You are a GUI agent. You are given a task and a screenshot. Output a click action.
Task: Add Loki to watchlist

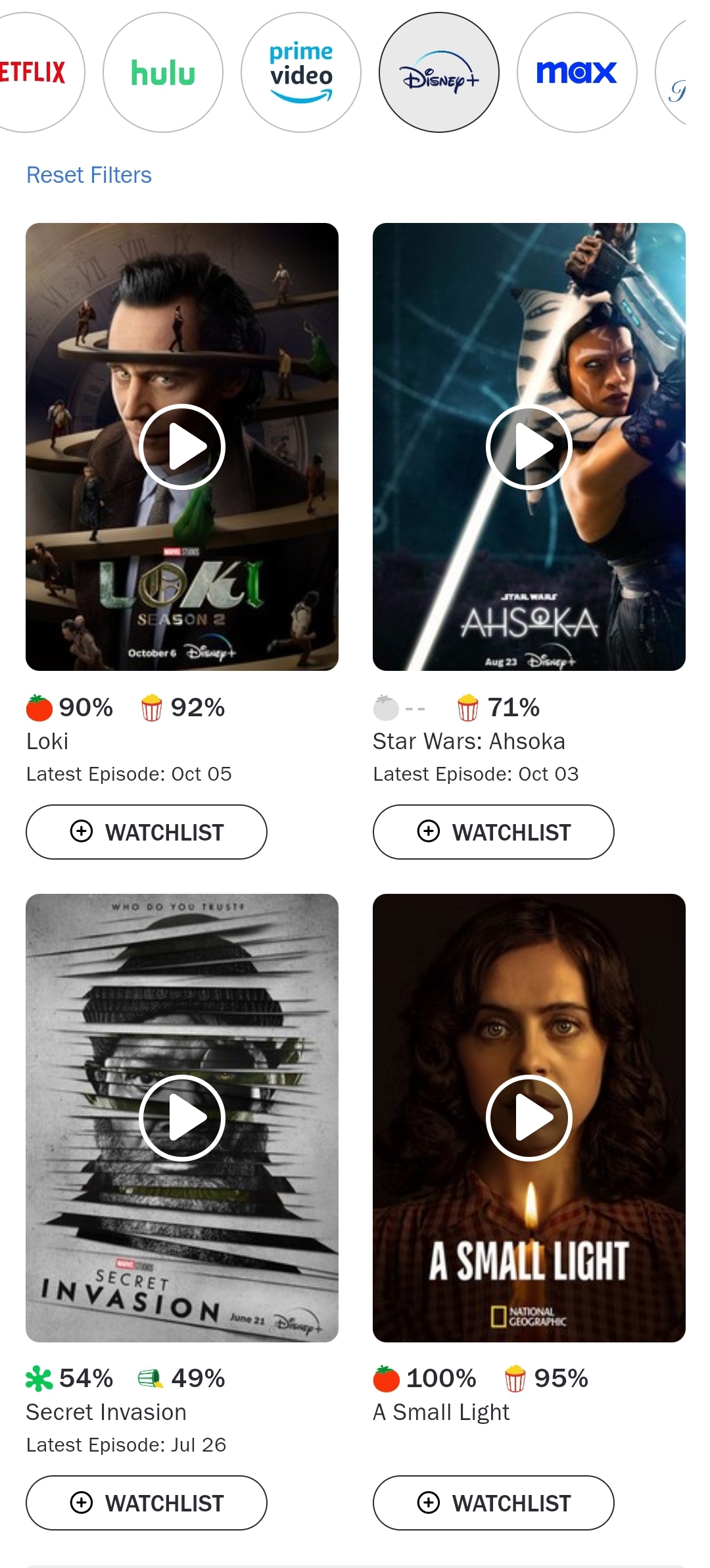point(147,832)
